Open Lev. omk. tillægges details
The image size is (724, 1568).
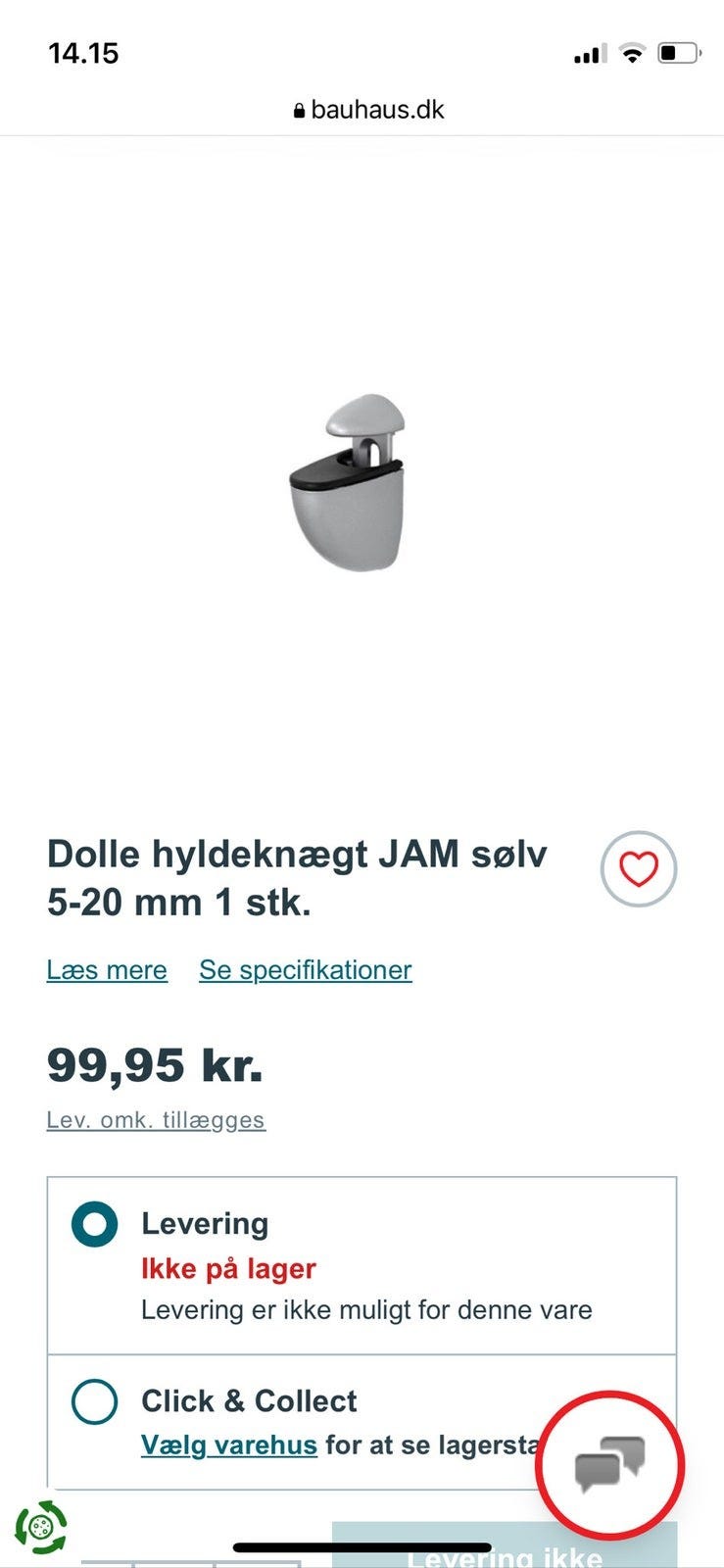click(155, 1118)
